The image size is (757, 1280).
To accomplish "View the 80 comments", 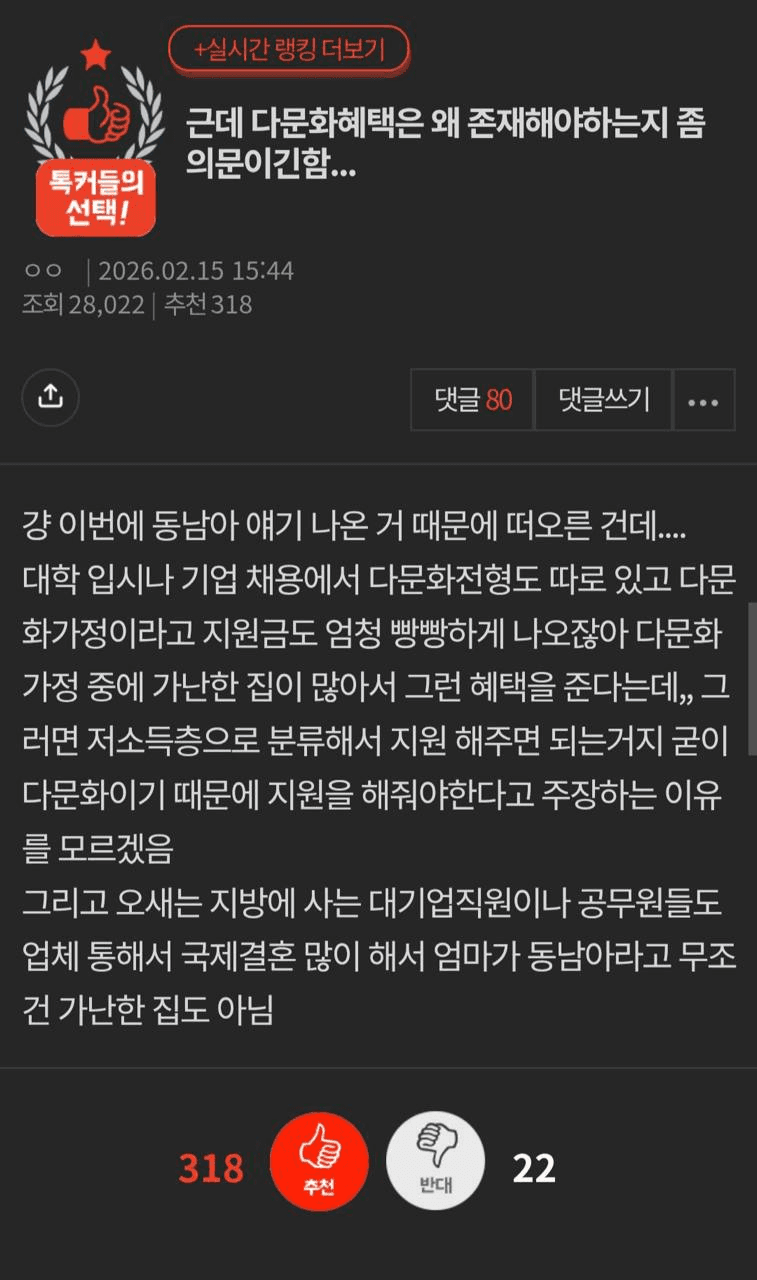I will coord(472,400).
